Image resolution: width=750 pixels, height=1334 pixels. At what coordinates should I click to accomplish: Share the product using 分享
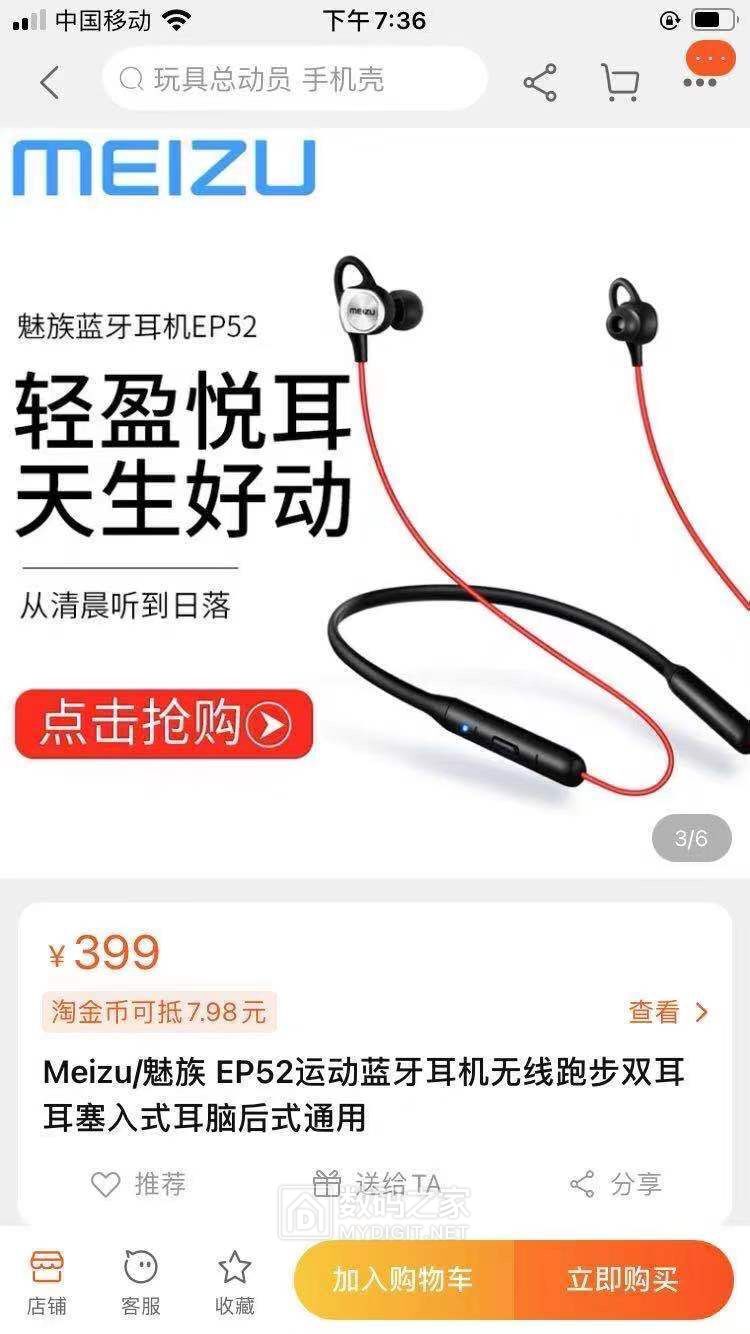pyautogui.click(x=615, y=1185)
